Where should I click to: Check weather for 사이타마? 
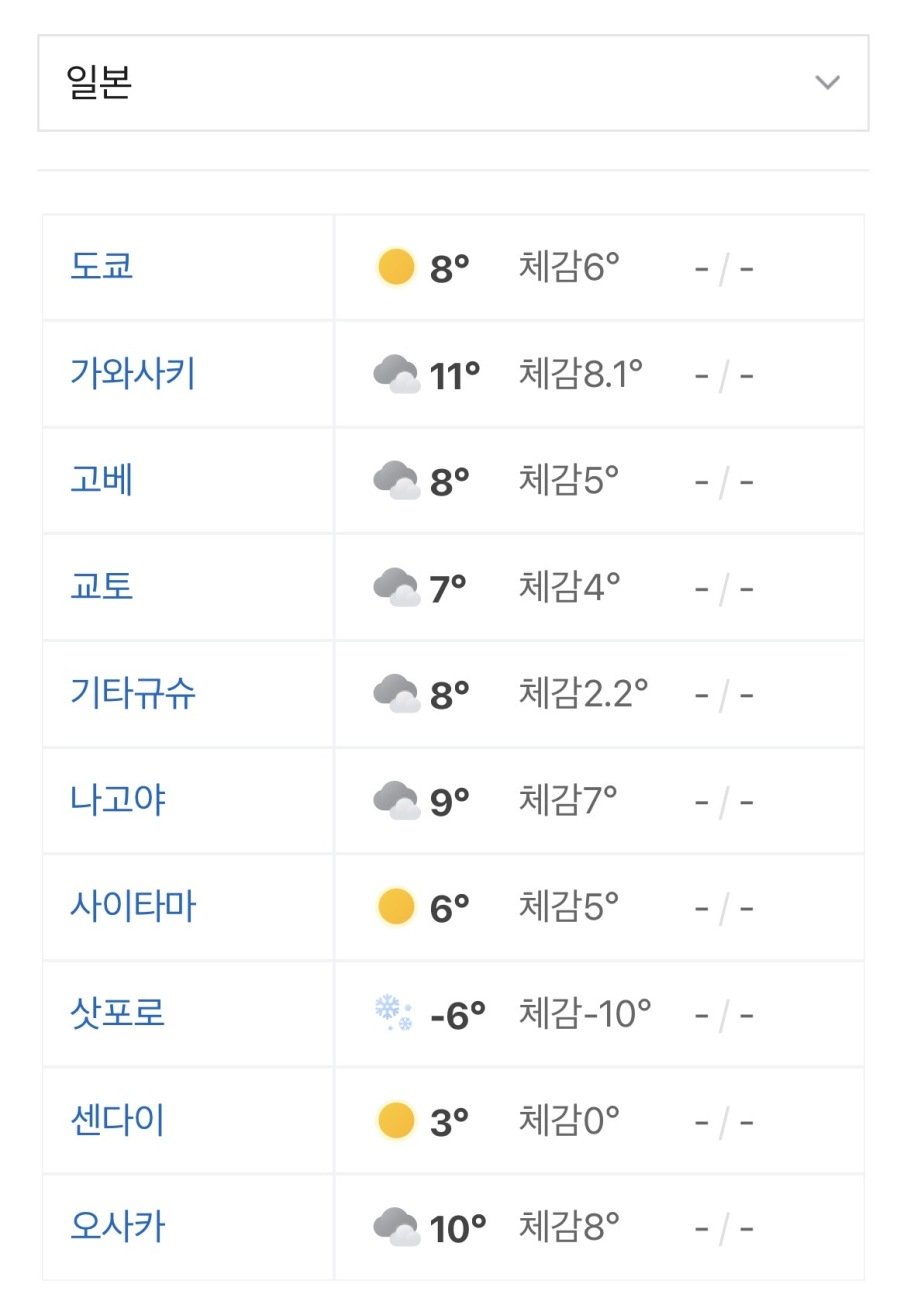point(133,907)
